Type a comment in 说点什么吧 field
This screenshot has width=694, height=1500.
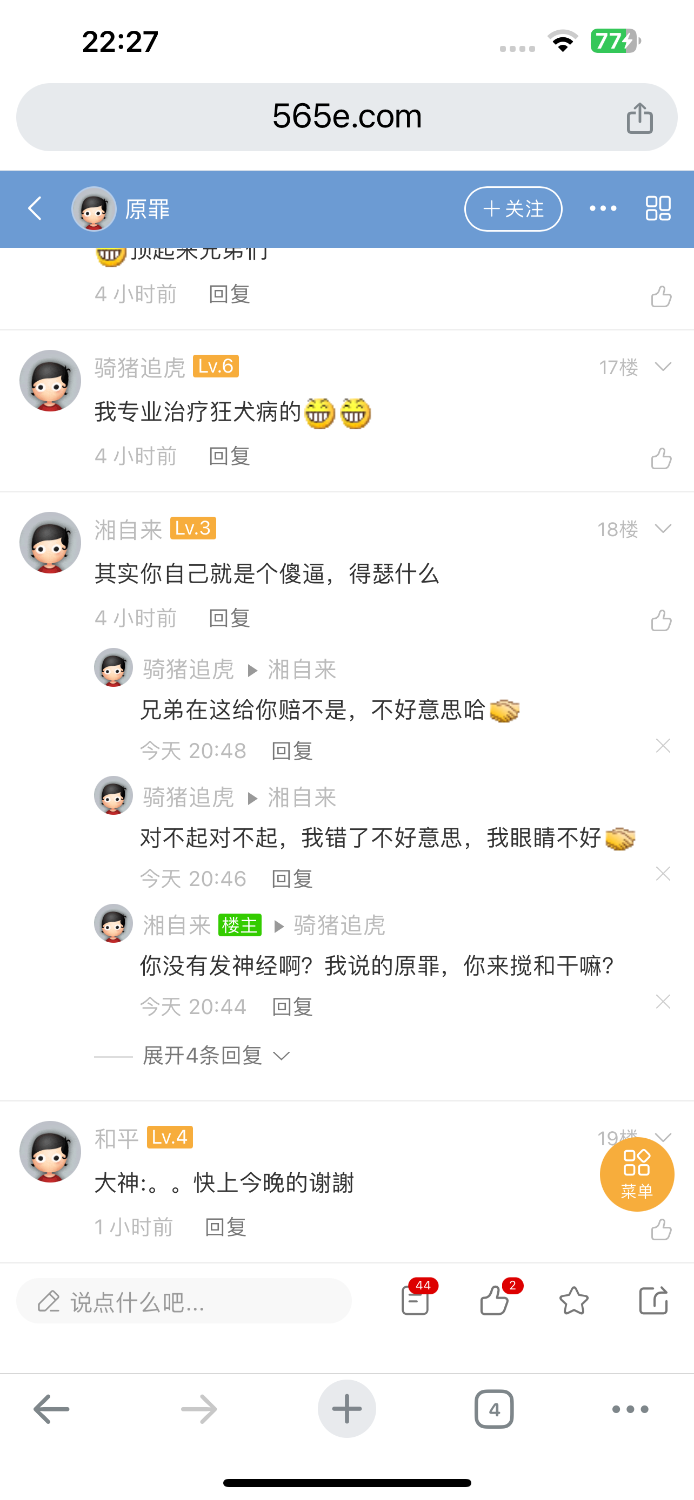coord(185,1302)
